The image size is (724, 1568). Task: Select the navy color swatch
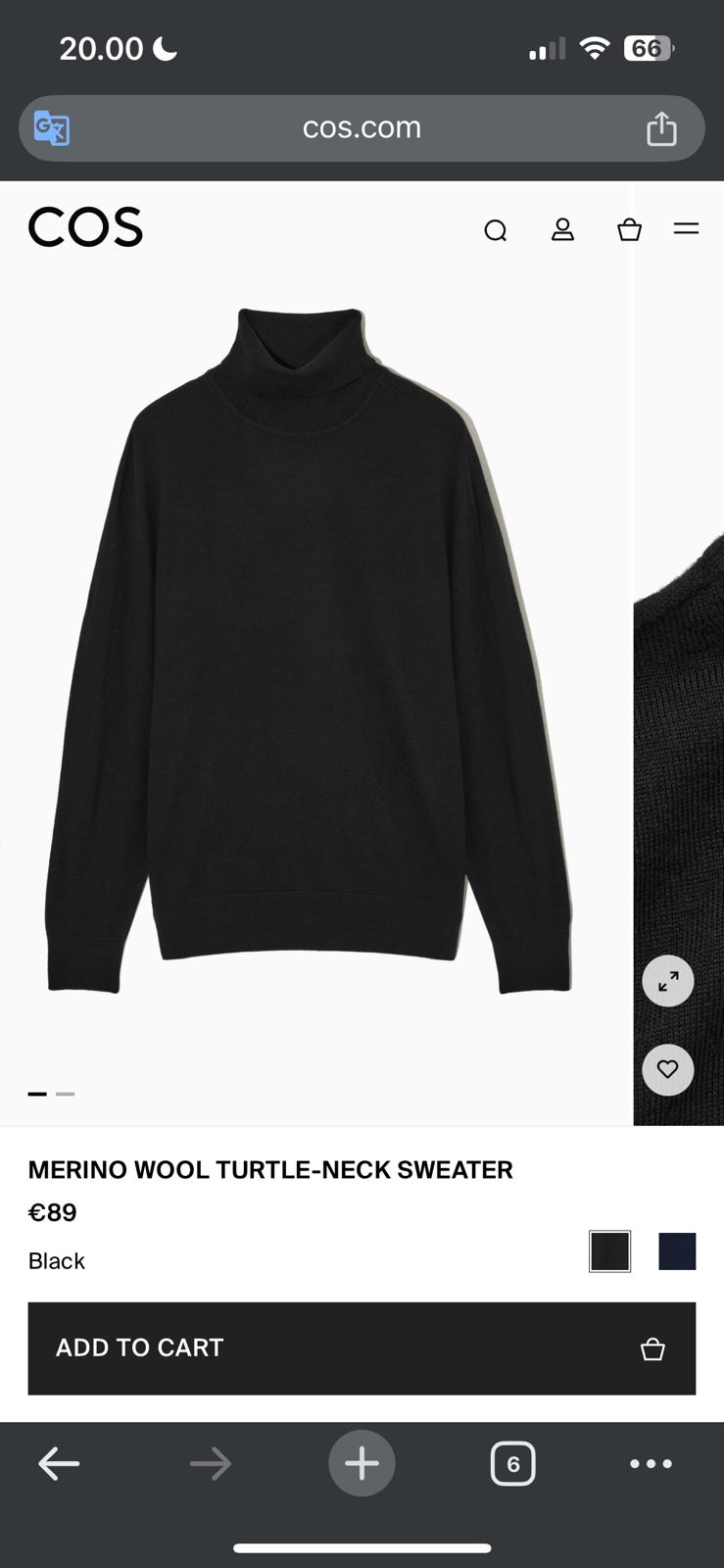[x=677, y=1251]
